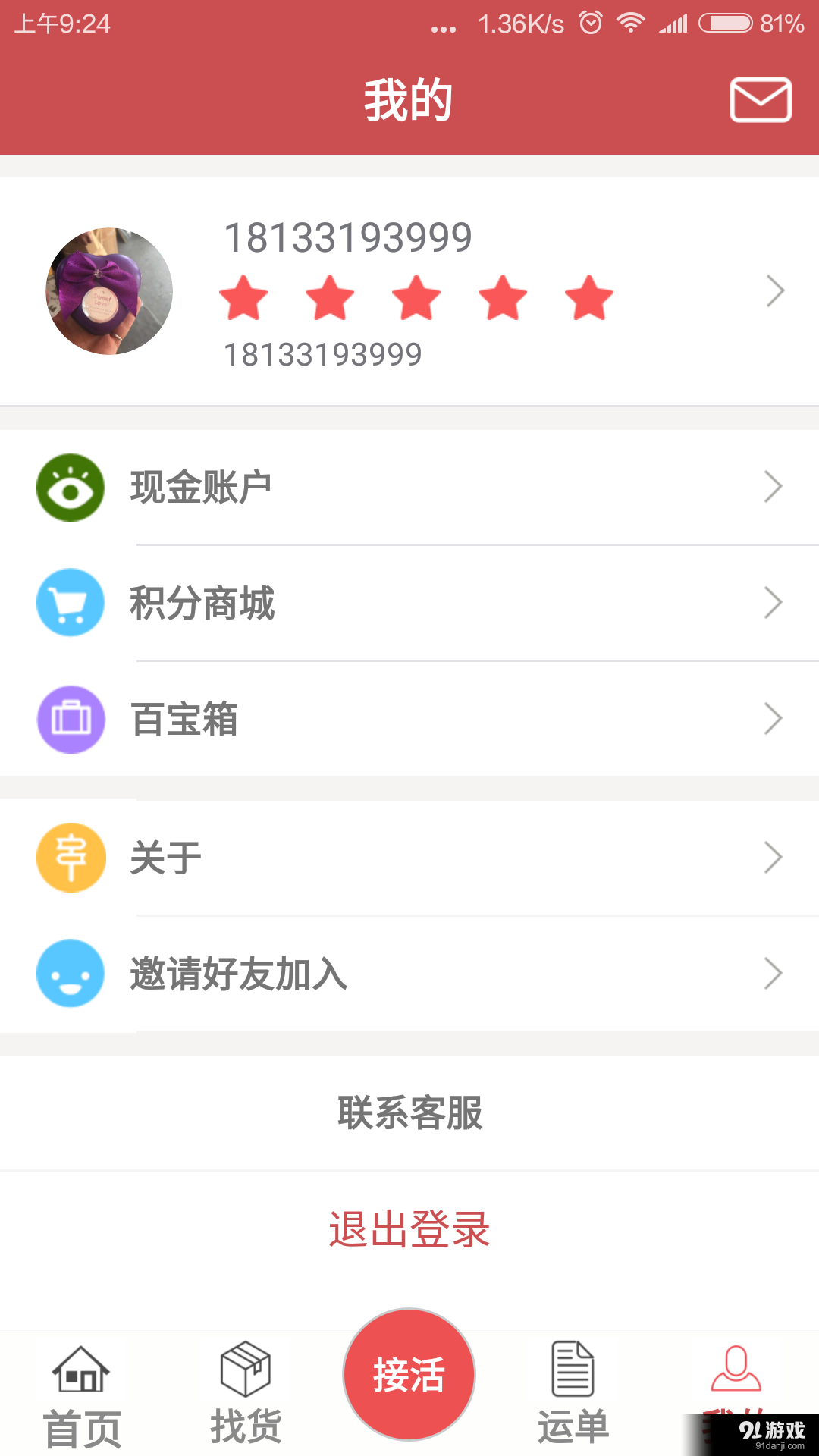This screenshot has width=819, height=1456.
Task: Click the 积分商城 shopping cart icon
Action: coord(70,602)
